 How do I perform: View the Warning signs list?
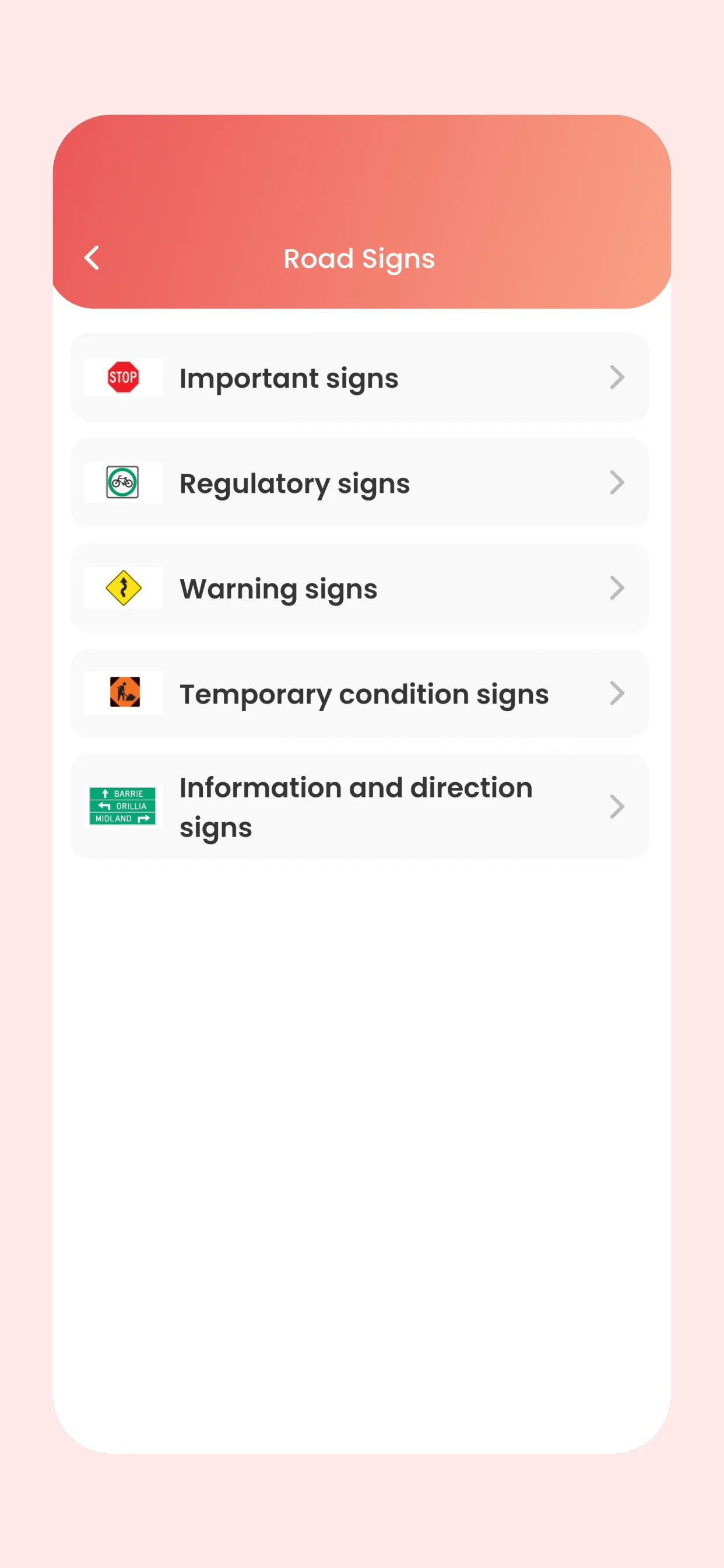click(359, 588)
